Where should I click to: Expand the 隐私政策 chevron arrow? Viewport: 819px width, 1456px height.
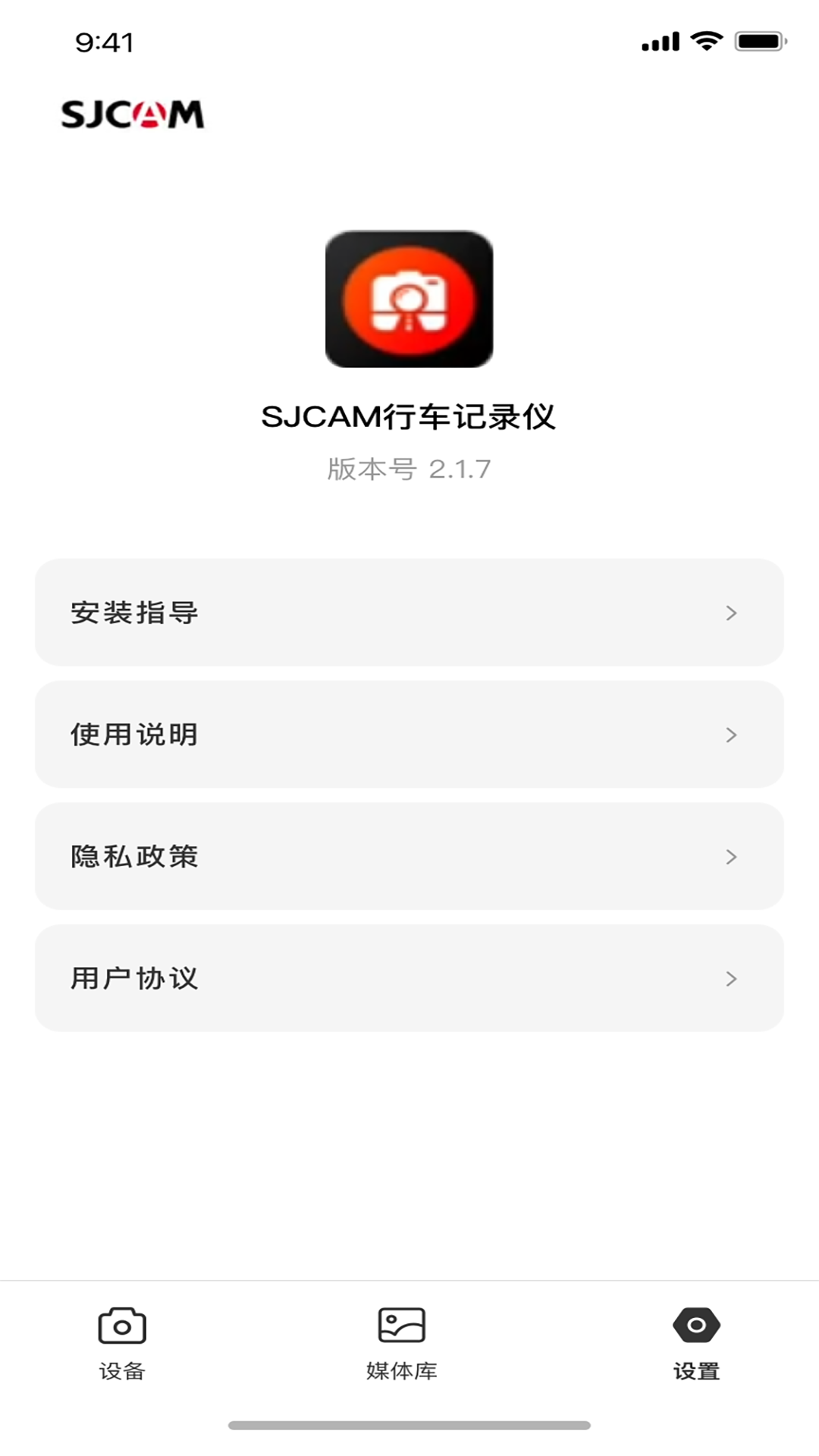click(730, 857)
